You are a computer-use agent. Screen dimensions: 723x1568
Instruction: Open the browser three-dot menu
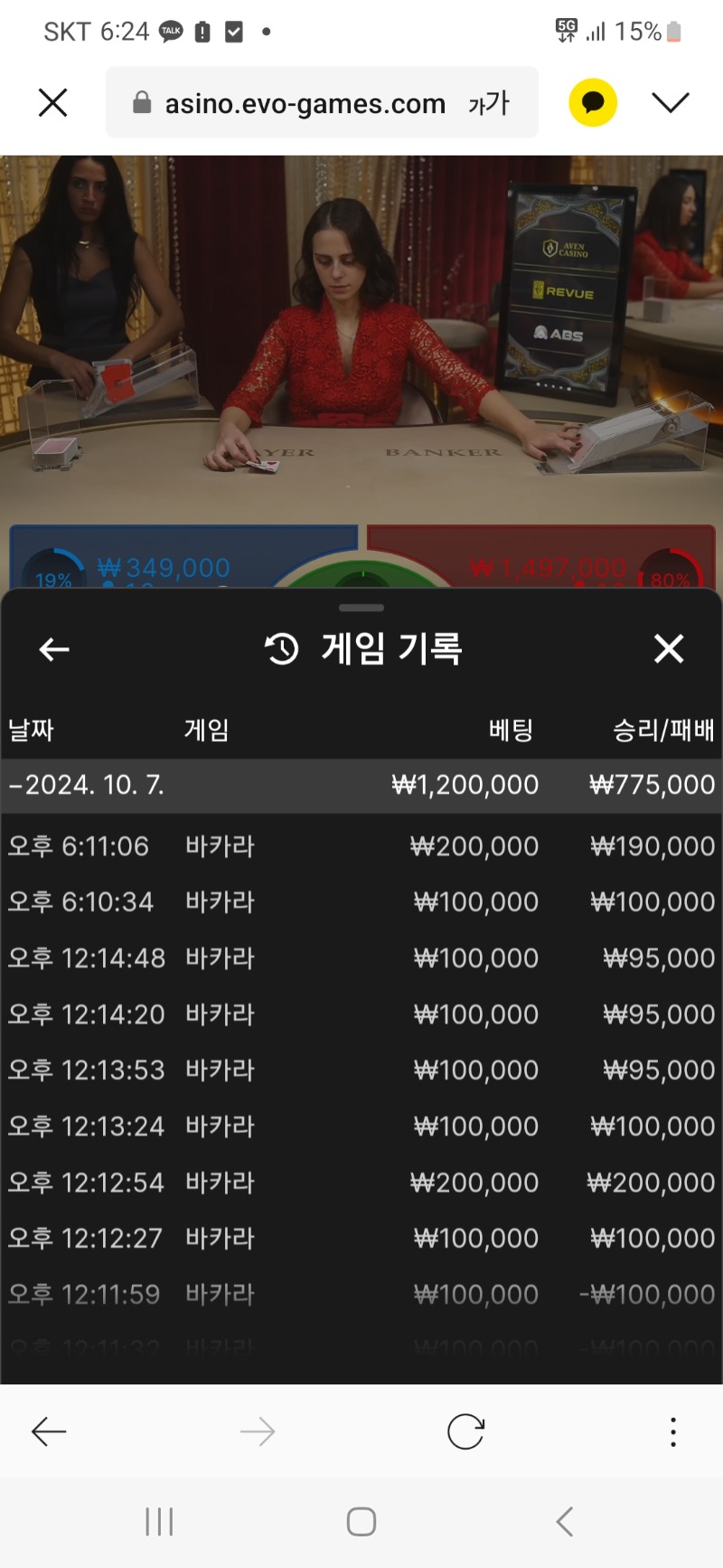672,1431
